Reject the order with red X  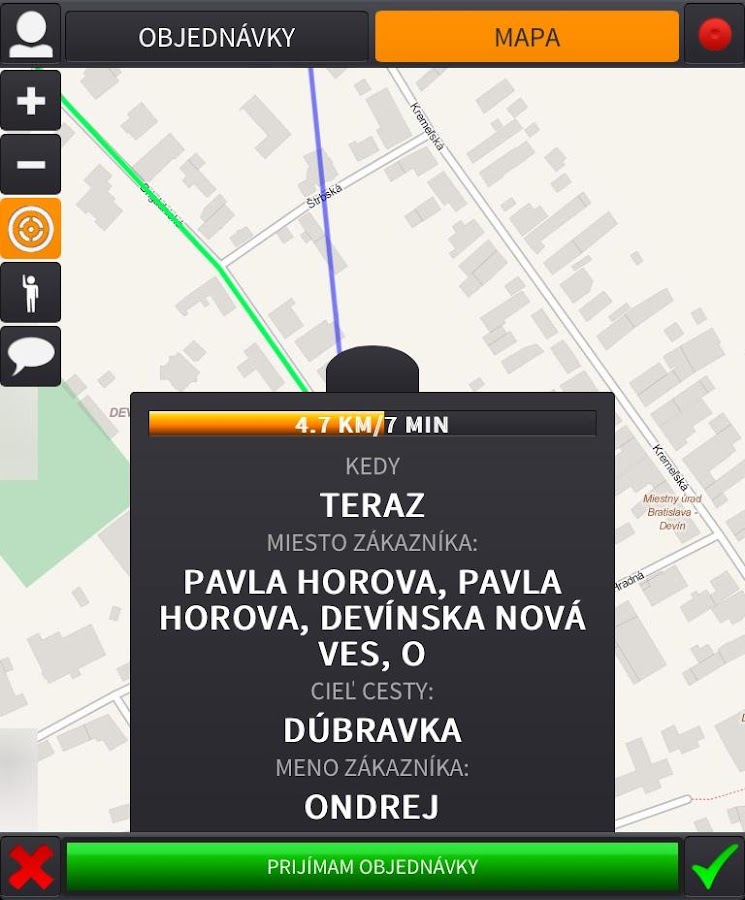pos(31,867)
